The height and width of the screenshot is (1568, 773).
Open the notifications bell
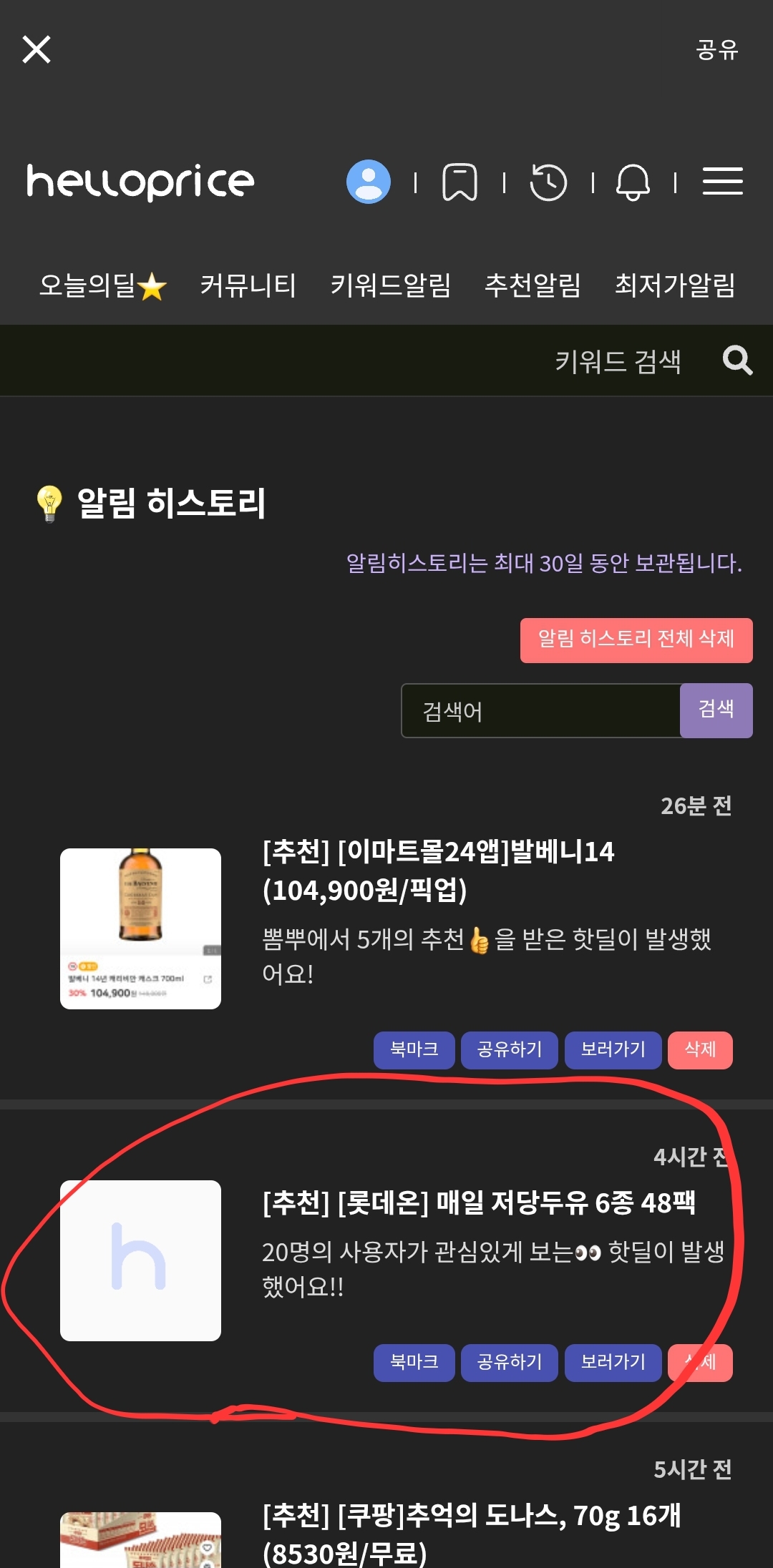click(633, 182)
